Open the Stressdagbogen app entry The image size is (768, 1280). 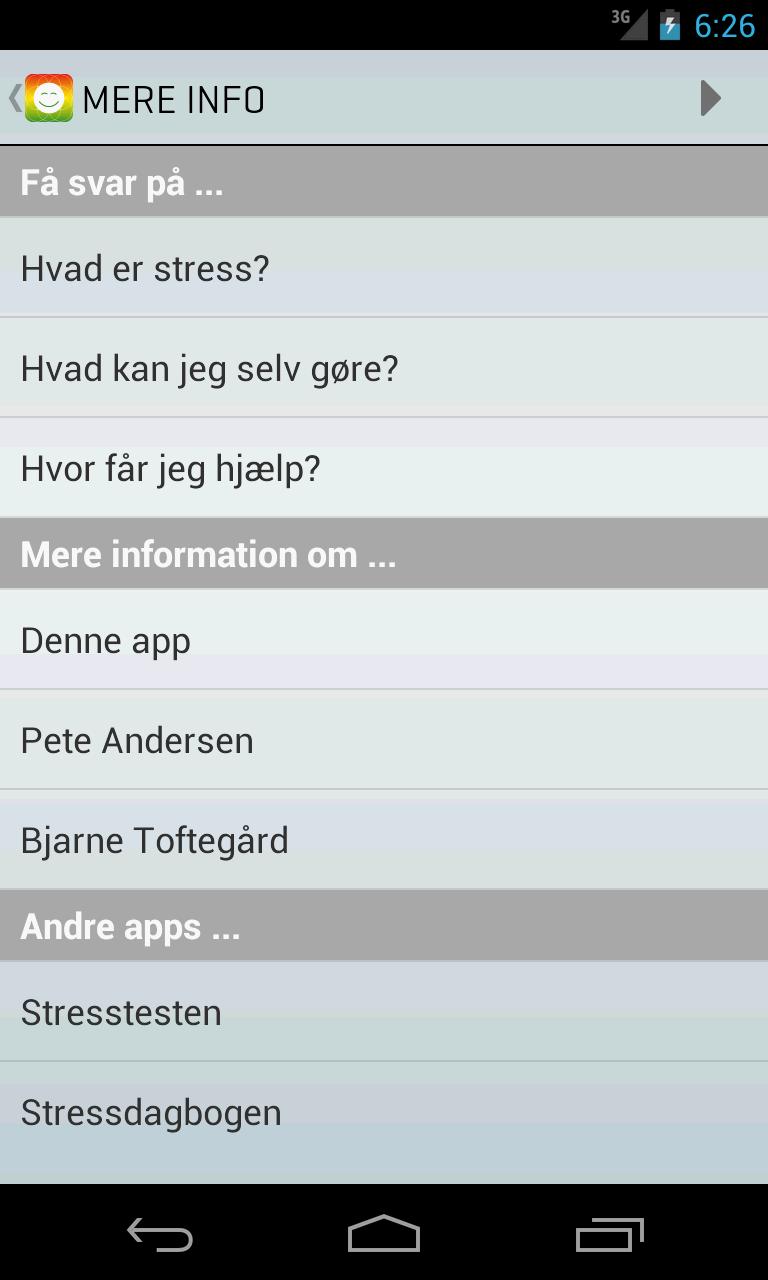point(384,1112)
